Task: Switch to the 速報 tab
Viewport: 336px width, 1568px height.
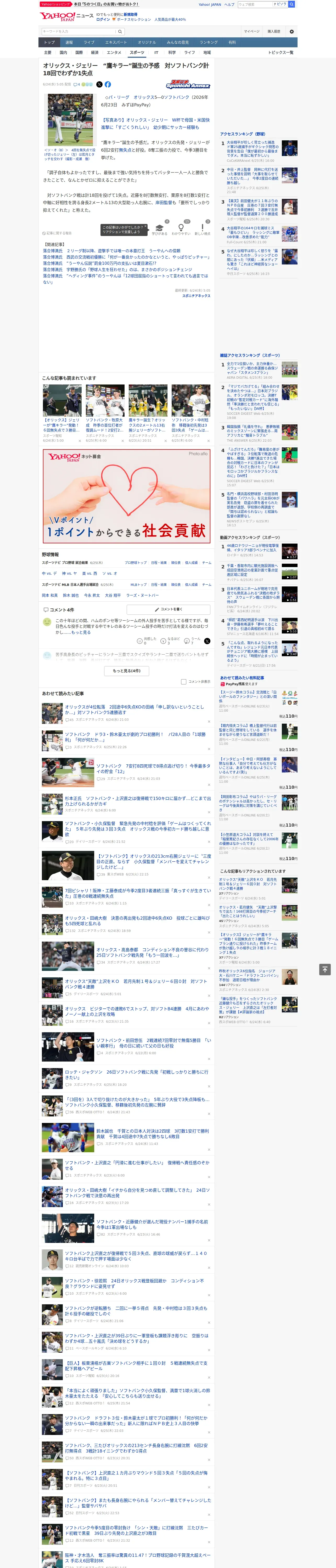Action: (x=69, y=43)
